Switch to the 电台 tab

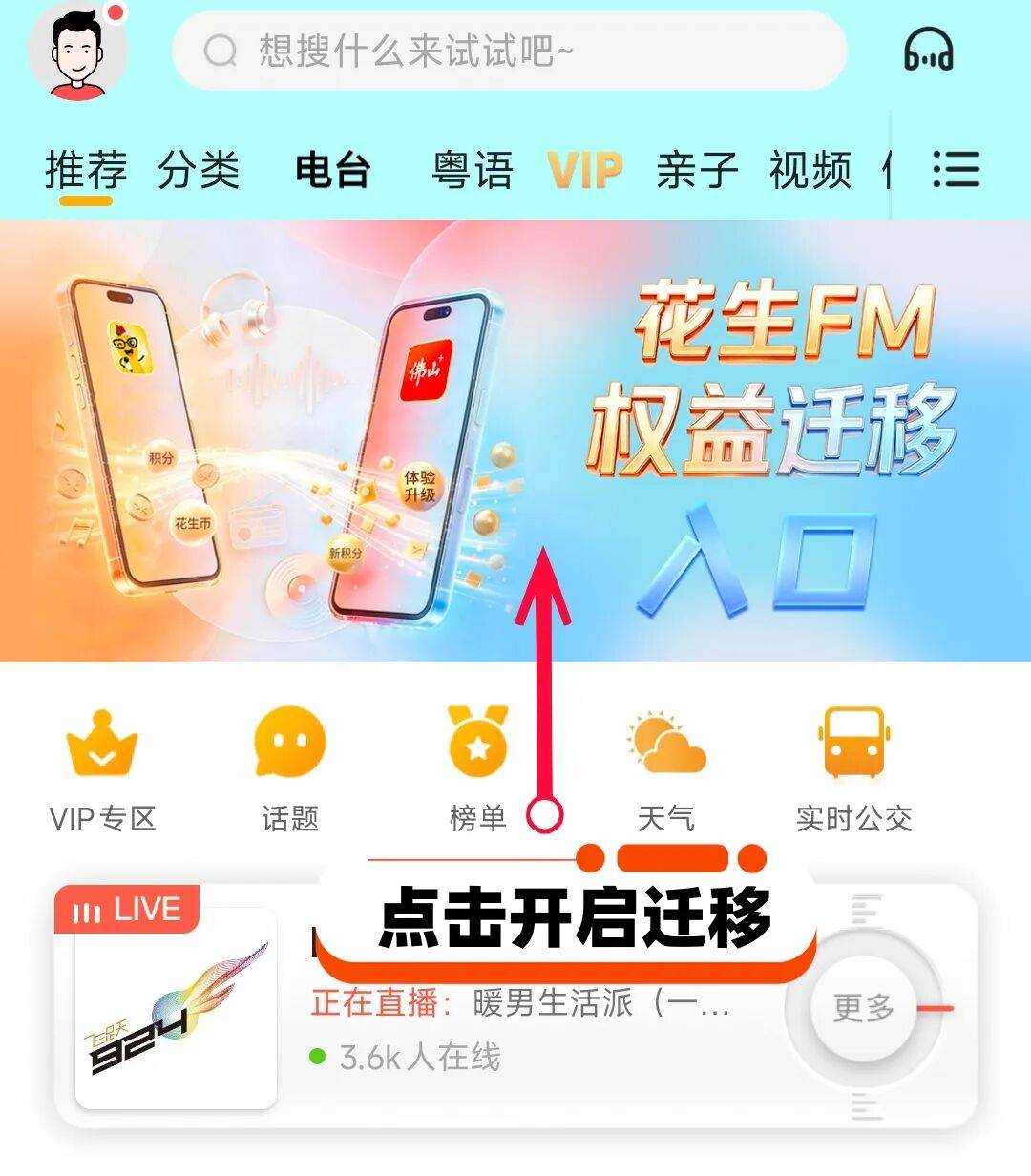click(332, 171)
